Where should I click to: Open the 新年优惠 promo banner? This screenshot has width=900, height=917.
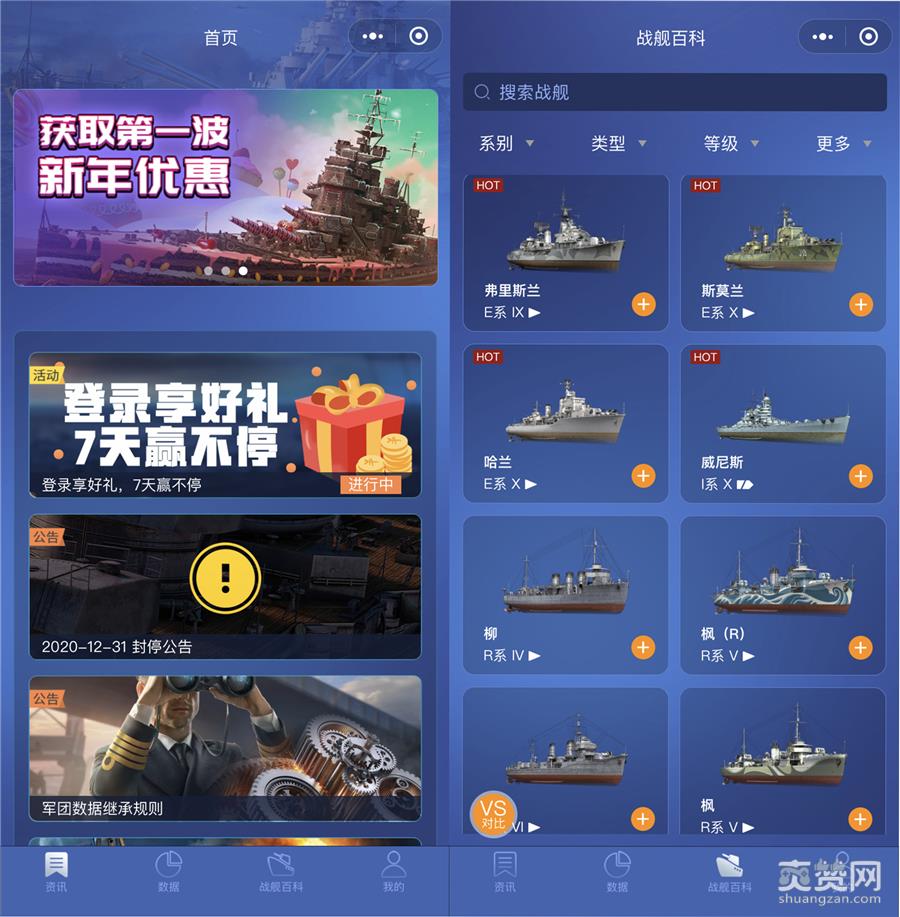coord(225,187)
